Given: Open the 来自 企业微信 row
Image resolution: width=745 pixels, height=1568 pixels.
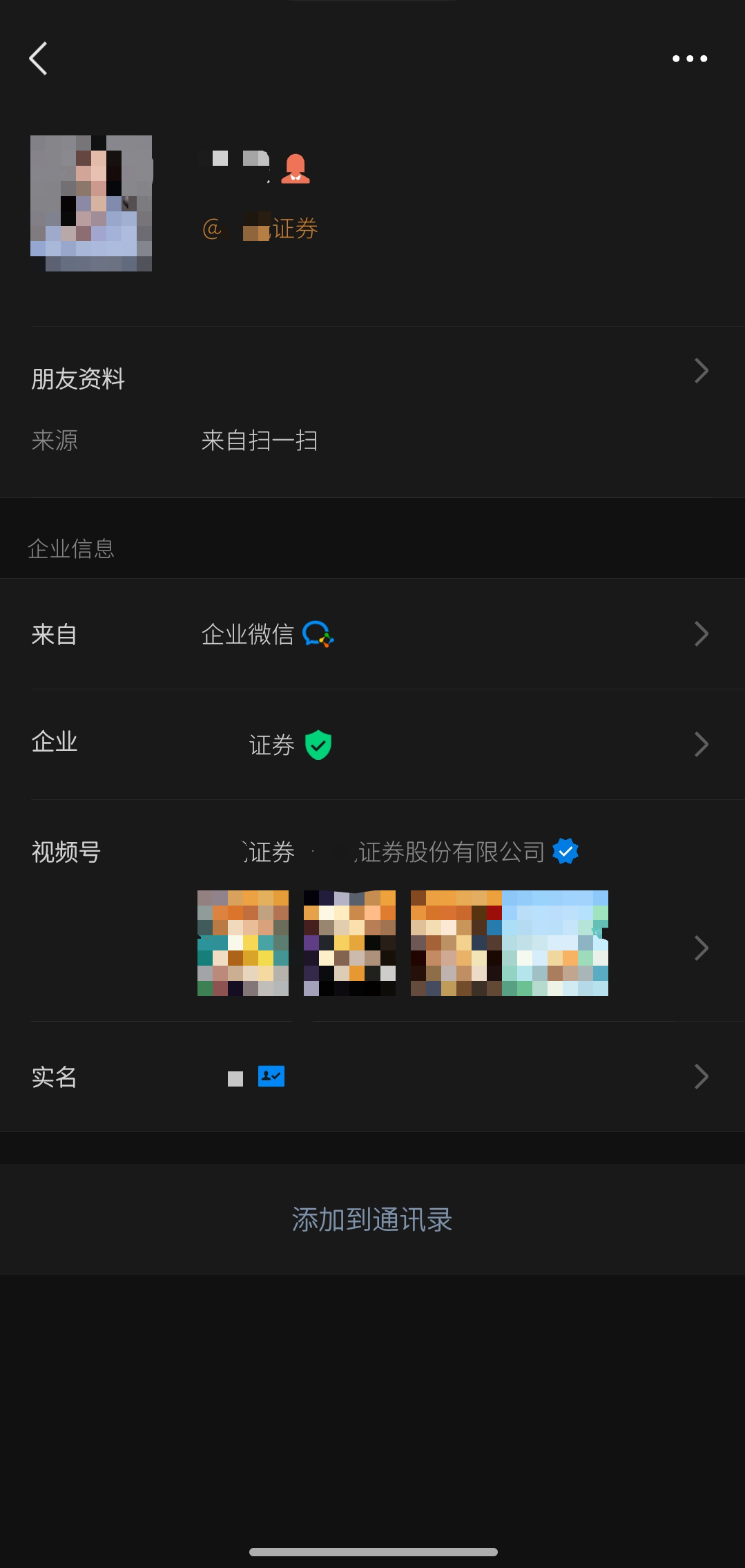Looking at the screenshot, I should click(373, 634).
